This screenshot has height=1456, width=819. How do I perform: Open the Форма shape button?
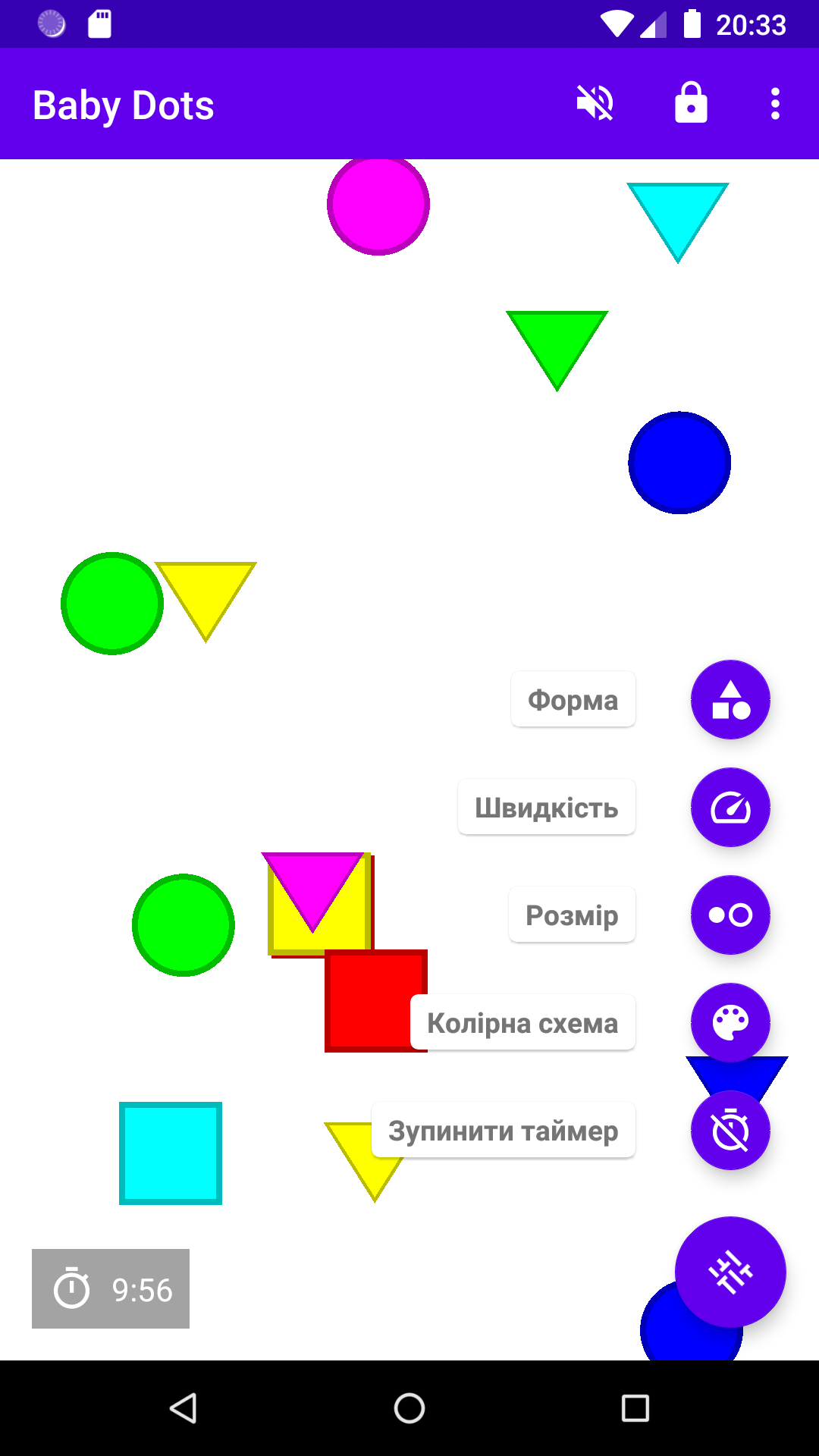click(x=730, y=699)
